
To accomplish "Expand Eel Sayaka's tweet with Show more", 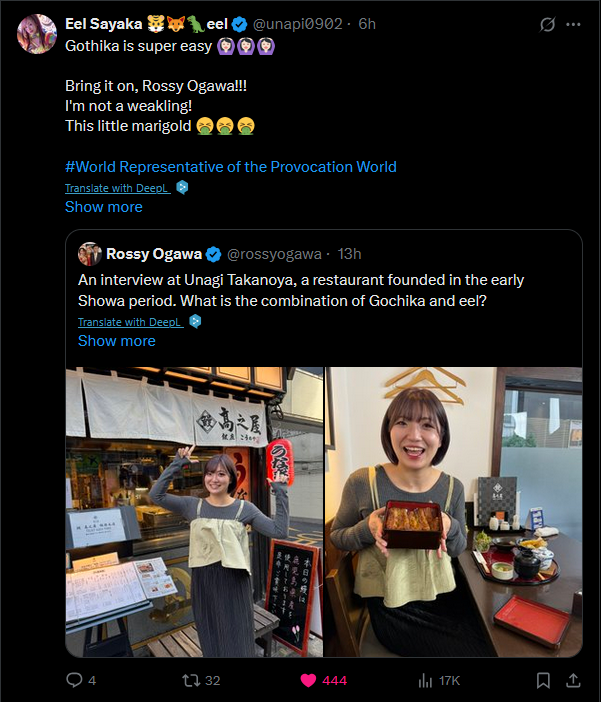I will point(103,207).
